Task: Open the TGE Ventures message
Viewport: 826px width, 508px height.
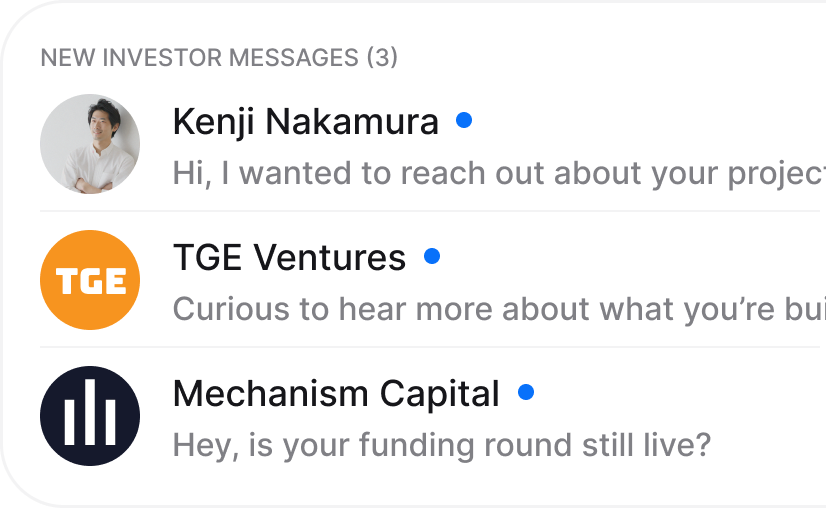Action: click(430, 281)
